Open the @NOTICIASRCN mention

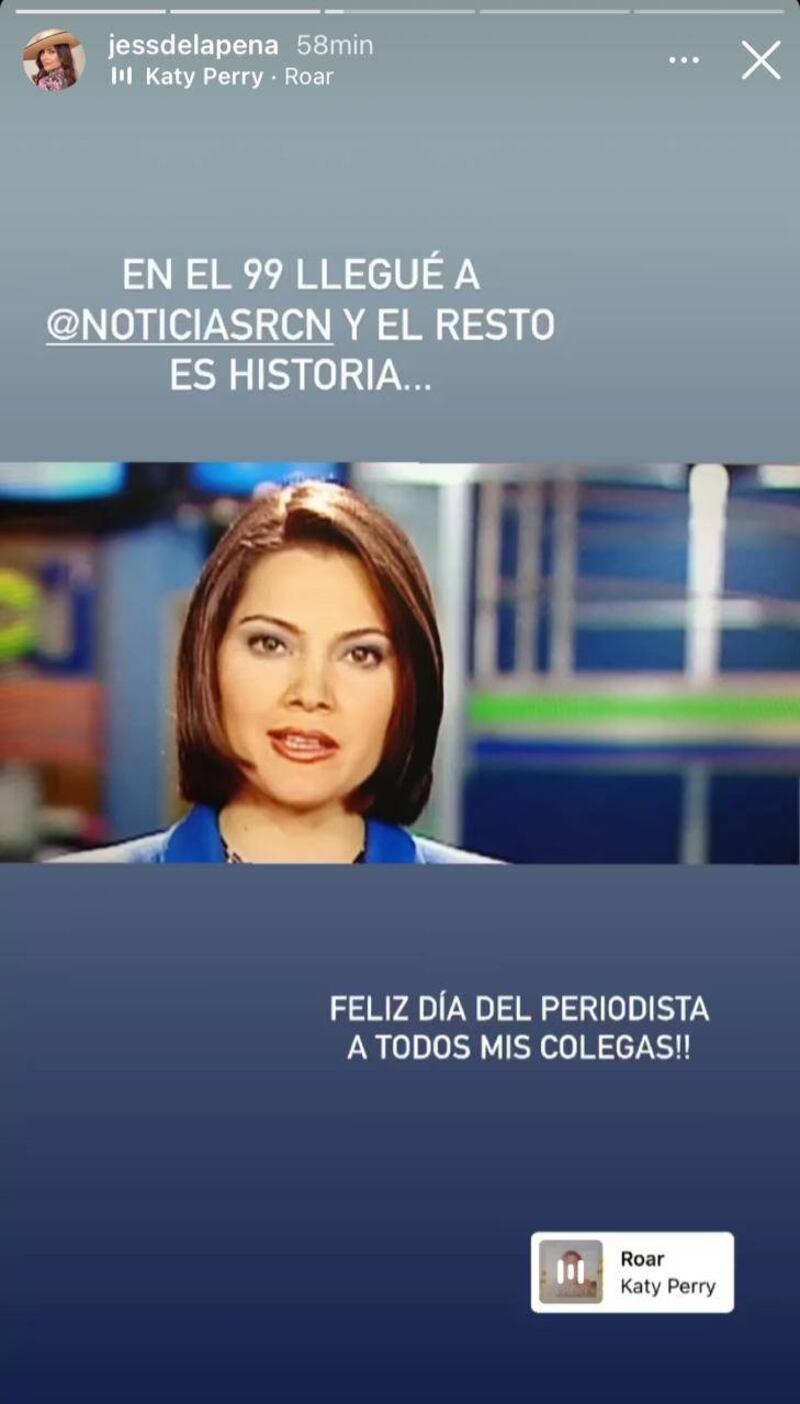point(190,327)
